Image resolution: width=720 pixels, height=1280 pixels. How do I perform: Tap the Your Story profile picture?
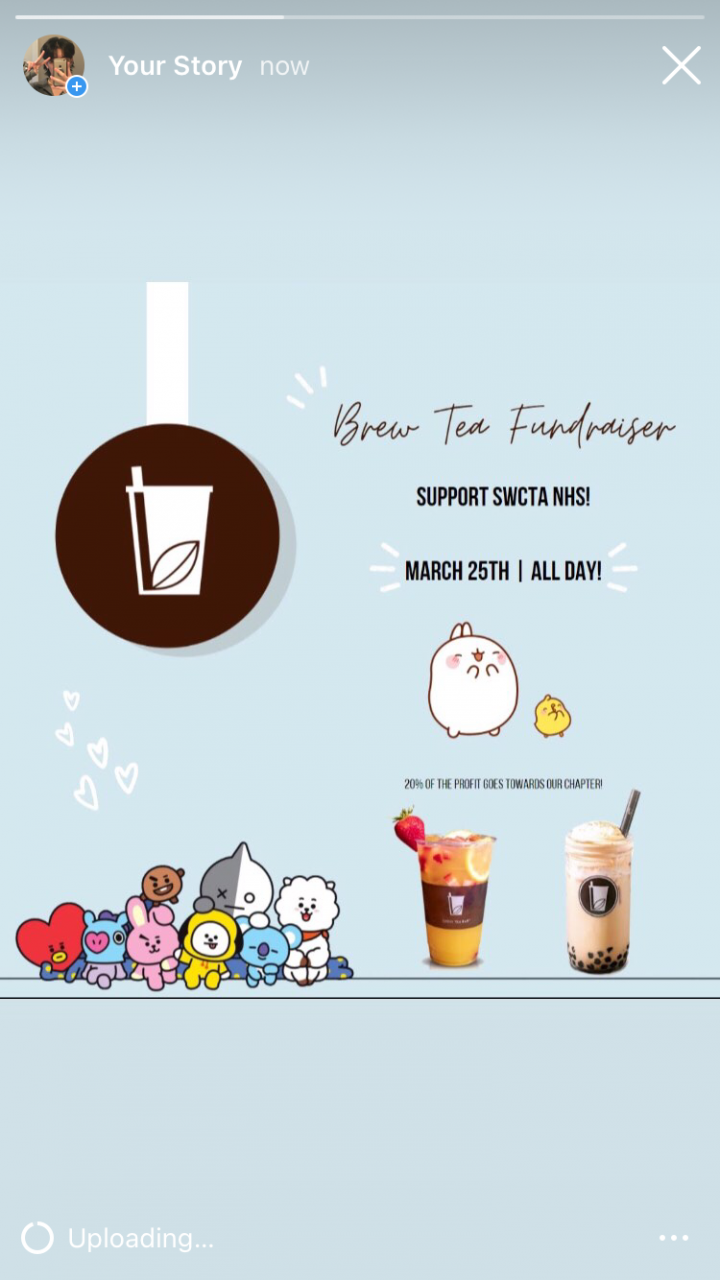(53, 66)
